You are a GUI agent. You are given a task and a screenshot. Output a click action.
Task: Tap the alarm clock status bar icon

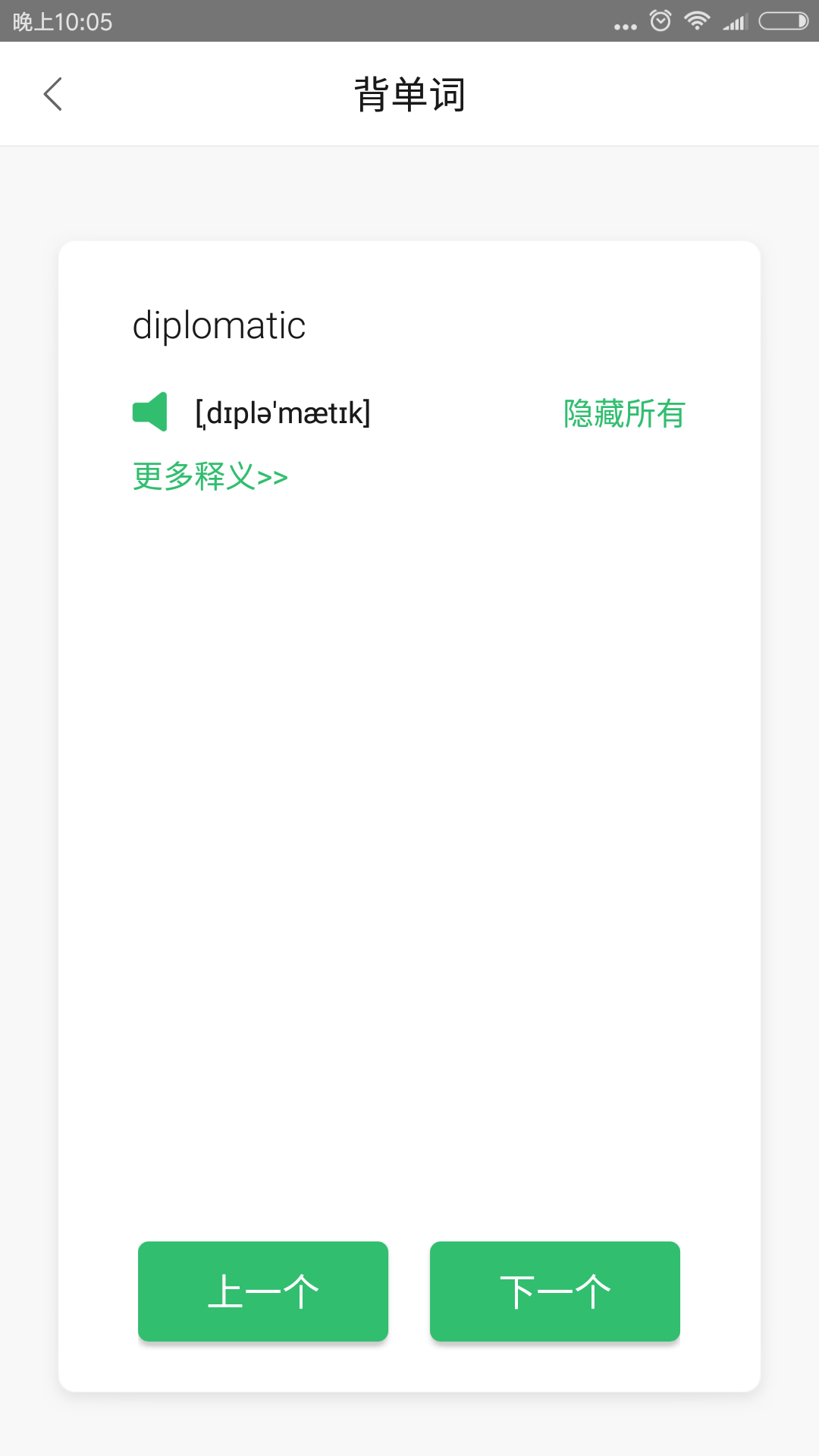click(658, 20)
